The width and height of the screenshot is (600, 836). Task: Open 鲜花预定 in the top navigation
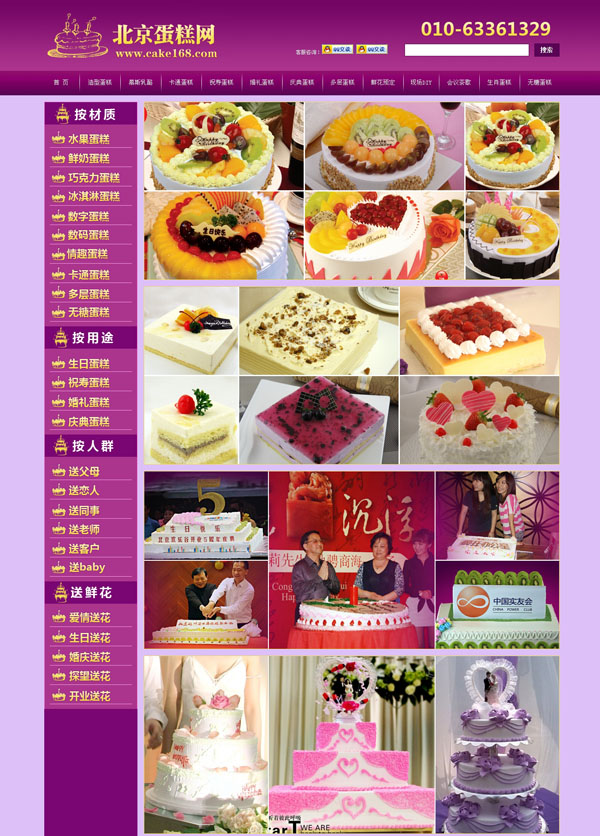pyautogui.click(x=383, y=82)
